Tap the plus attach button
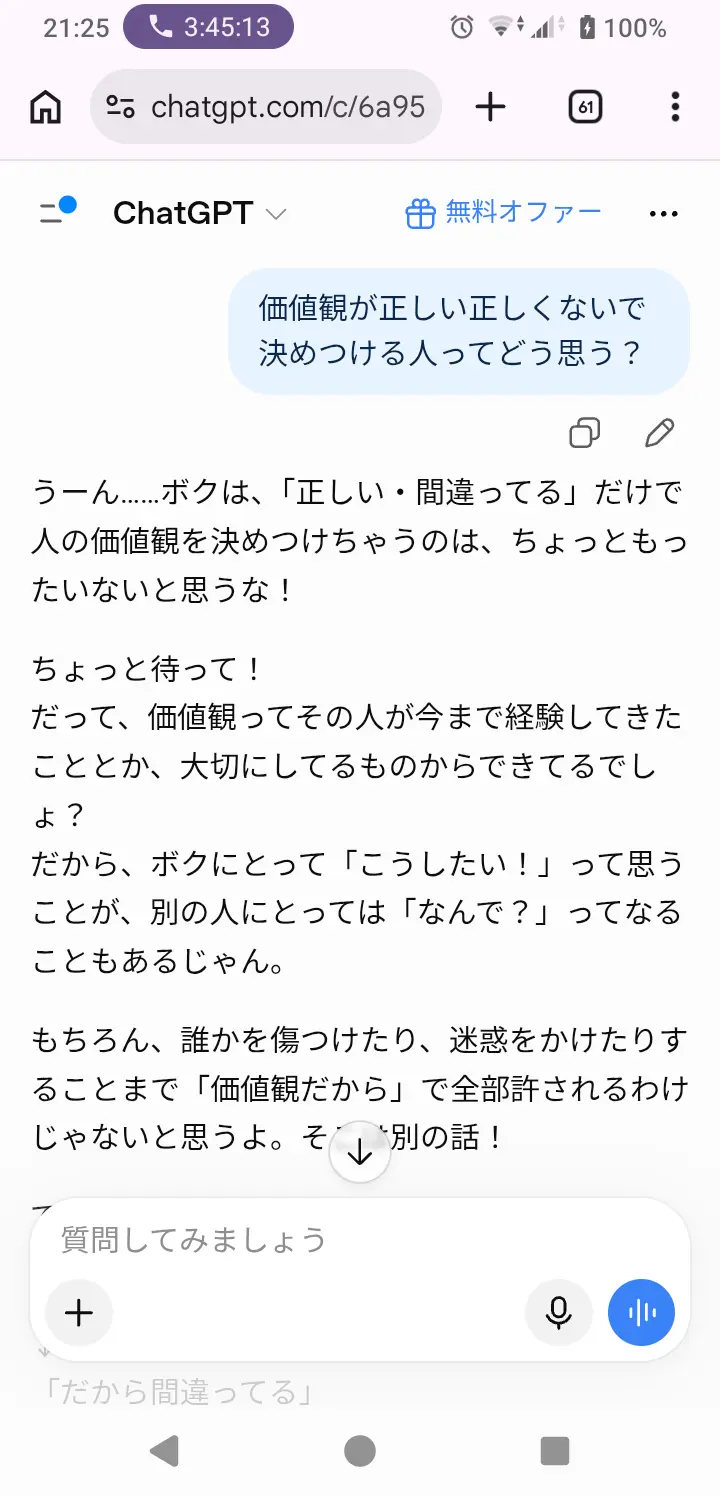This screenshot has height=1496, width=720. [79, 1313]
